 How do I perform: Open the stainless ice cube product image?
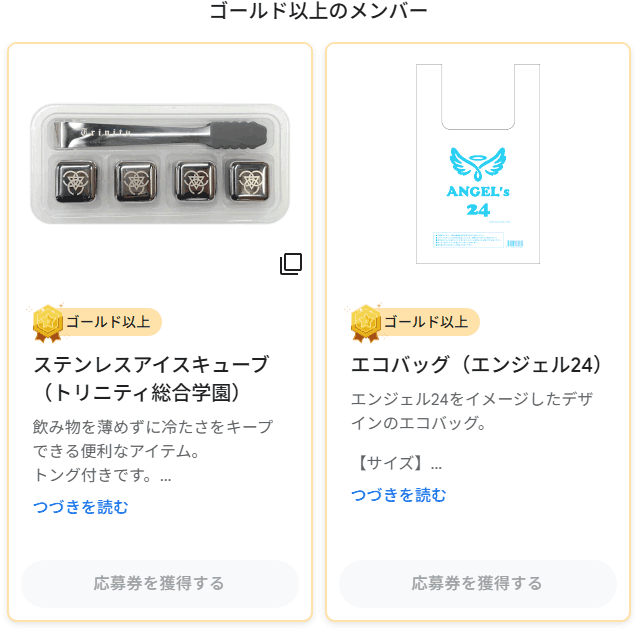tap(160, 165)
